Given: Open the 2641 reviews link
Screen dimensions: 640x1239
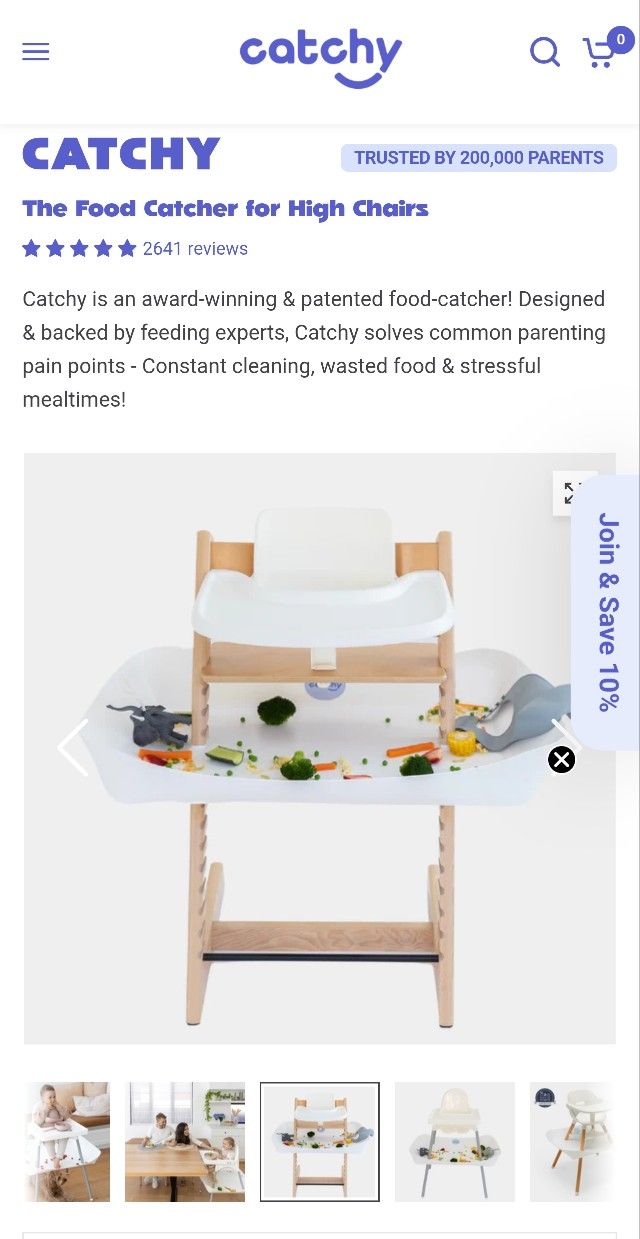Looking at the screenshot, I should (x=195, y=249).
